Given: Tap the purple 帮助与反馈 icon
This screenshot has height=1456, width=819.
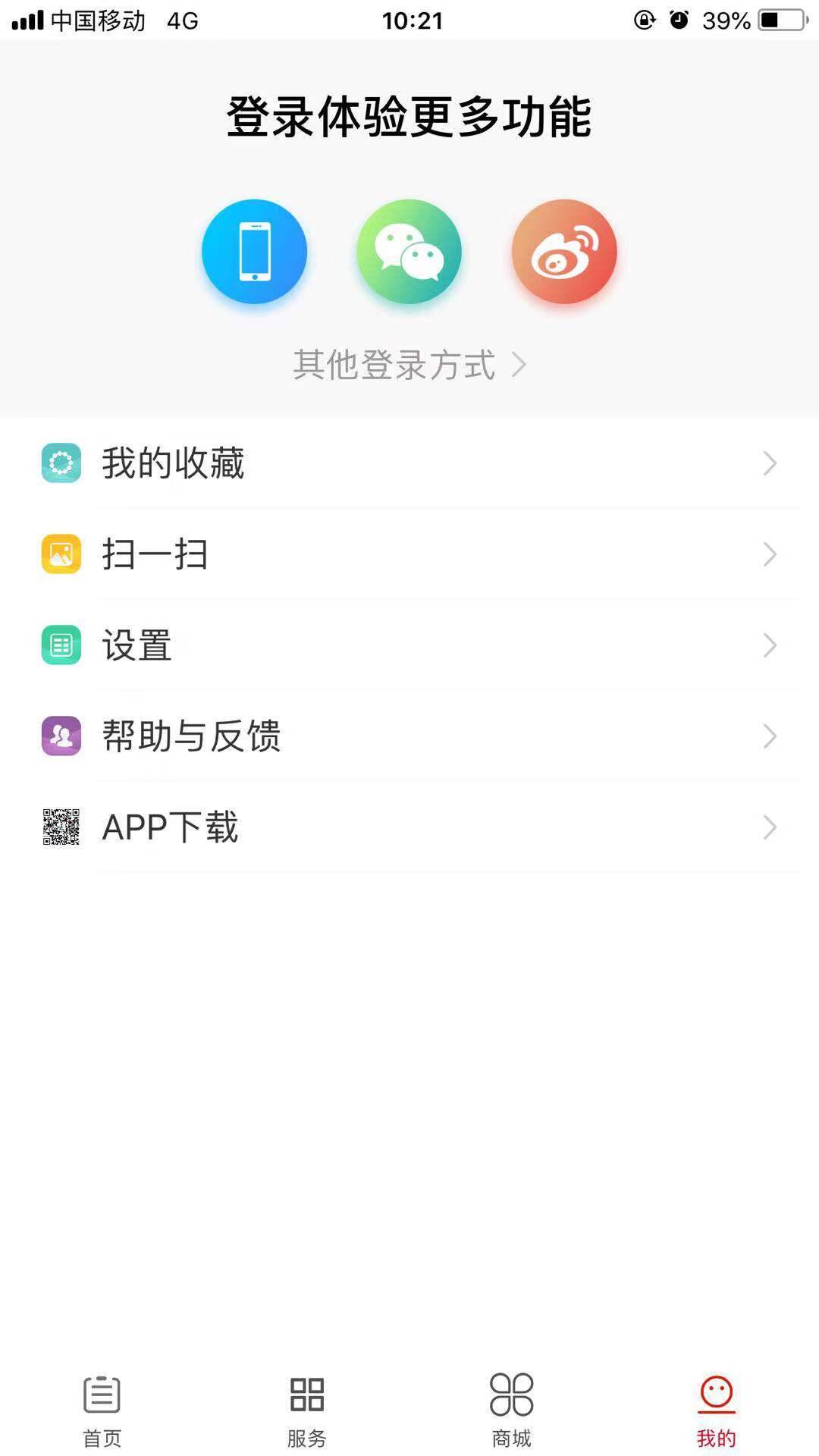Looking at the screenshot, I should point(61,736).
